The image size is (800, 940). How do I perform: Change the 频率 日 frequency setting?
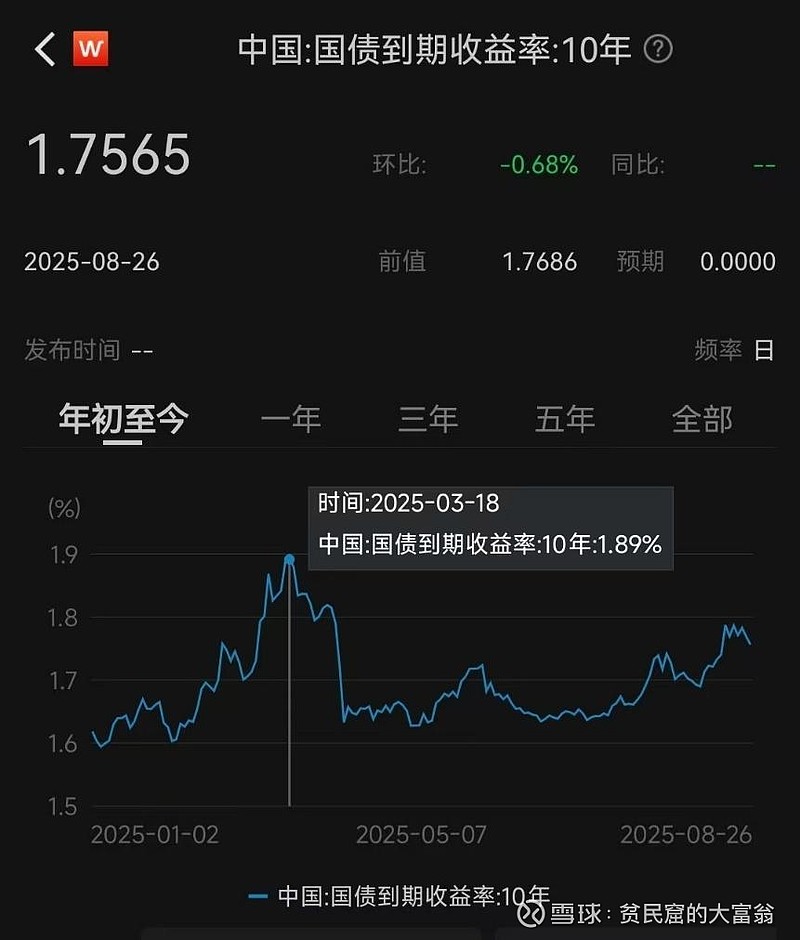coord(763,350)
